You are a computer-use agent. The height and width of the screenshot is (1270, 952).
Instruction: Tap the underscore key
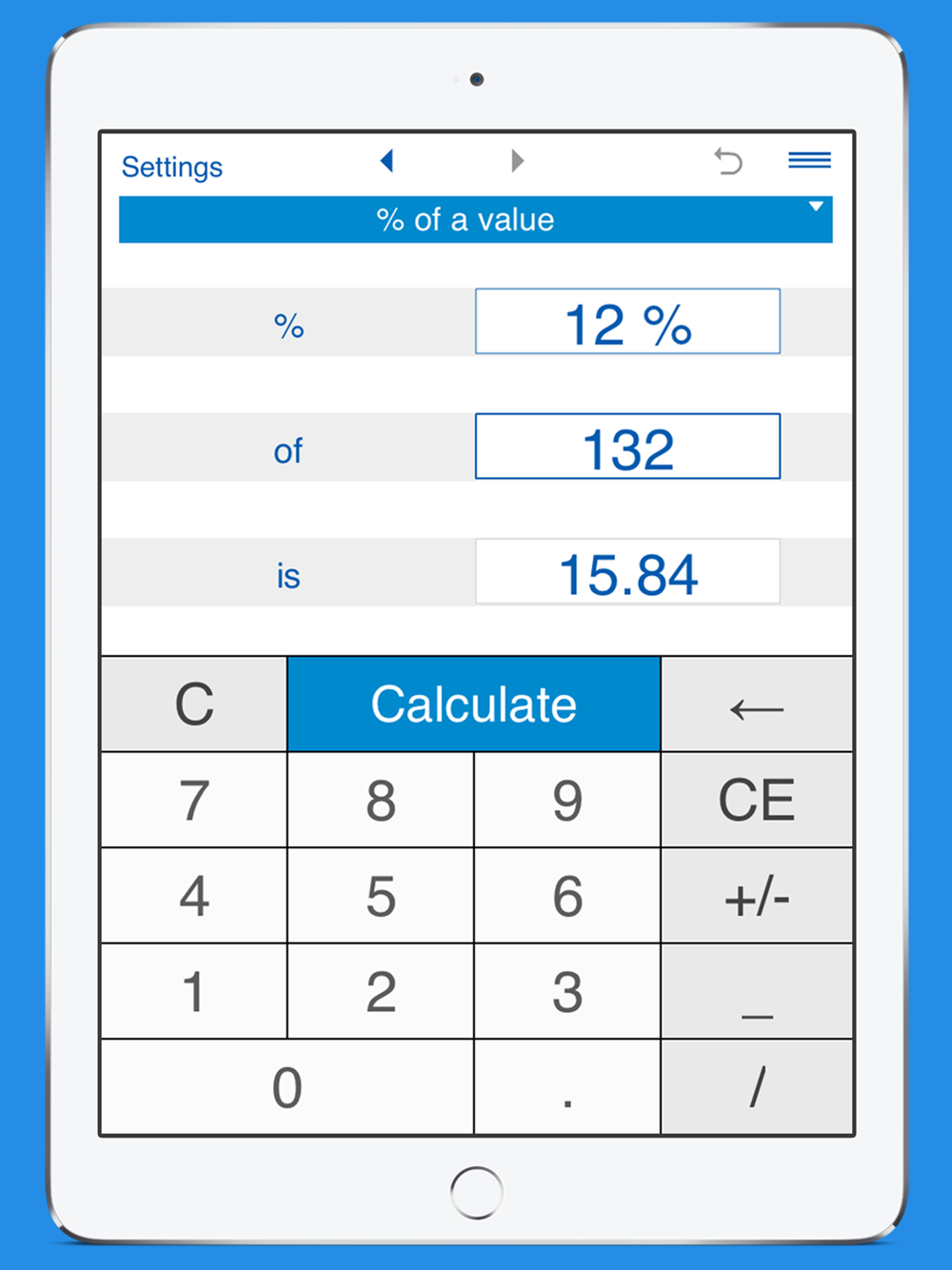[x=757, y=991]
